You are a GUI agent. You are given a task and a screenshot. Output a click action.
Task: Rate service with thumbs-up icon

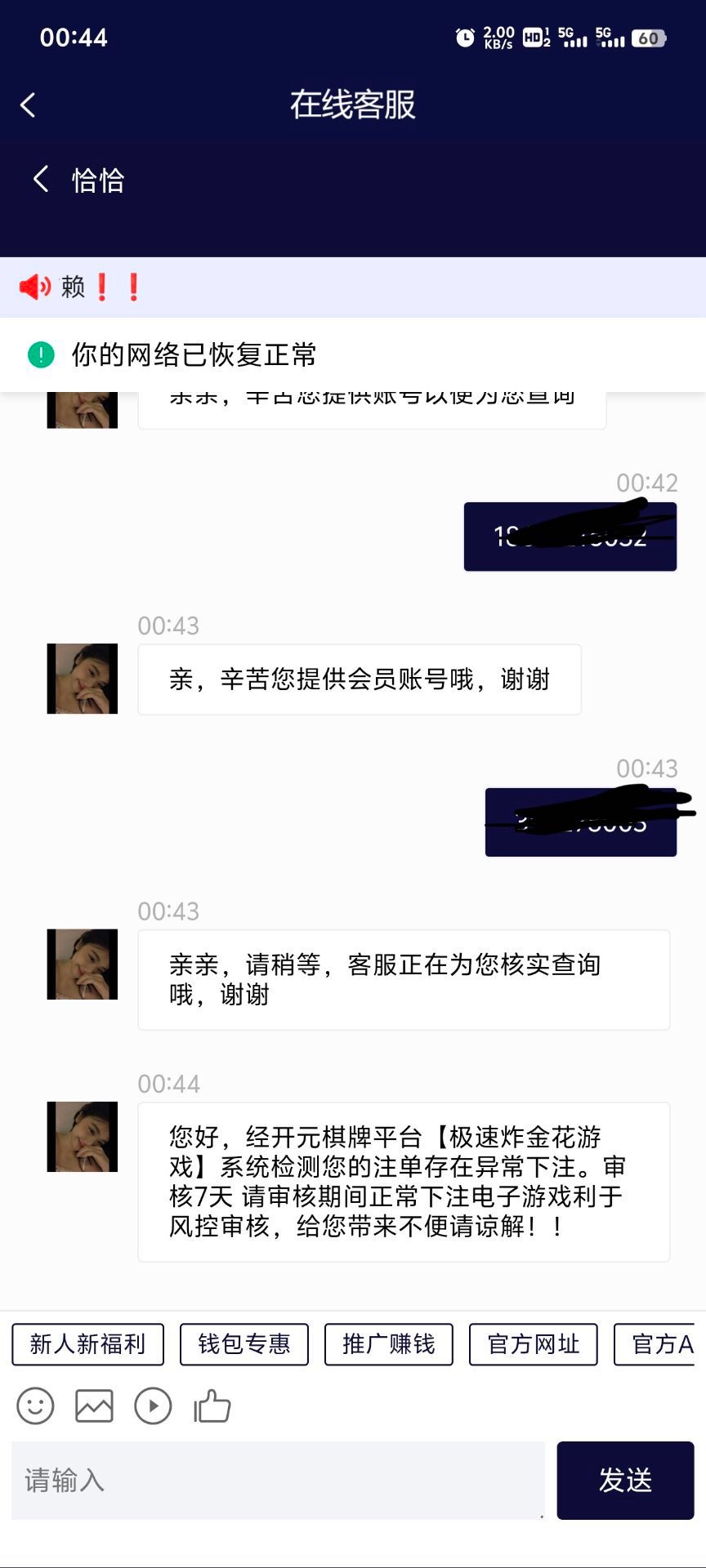(212, 1406)
